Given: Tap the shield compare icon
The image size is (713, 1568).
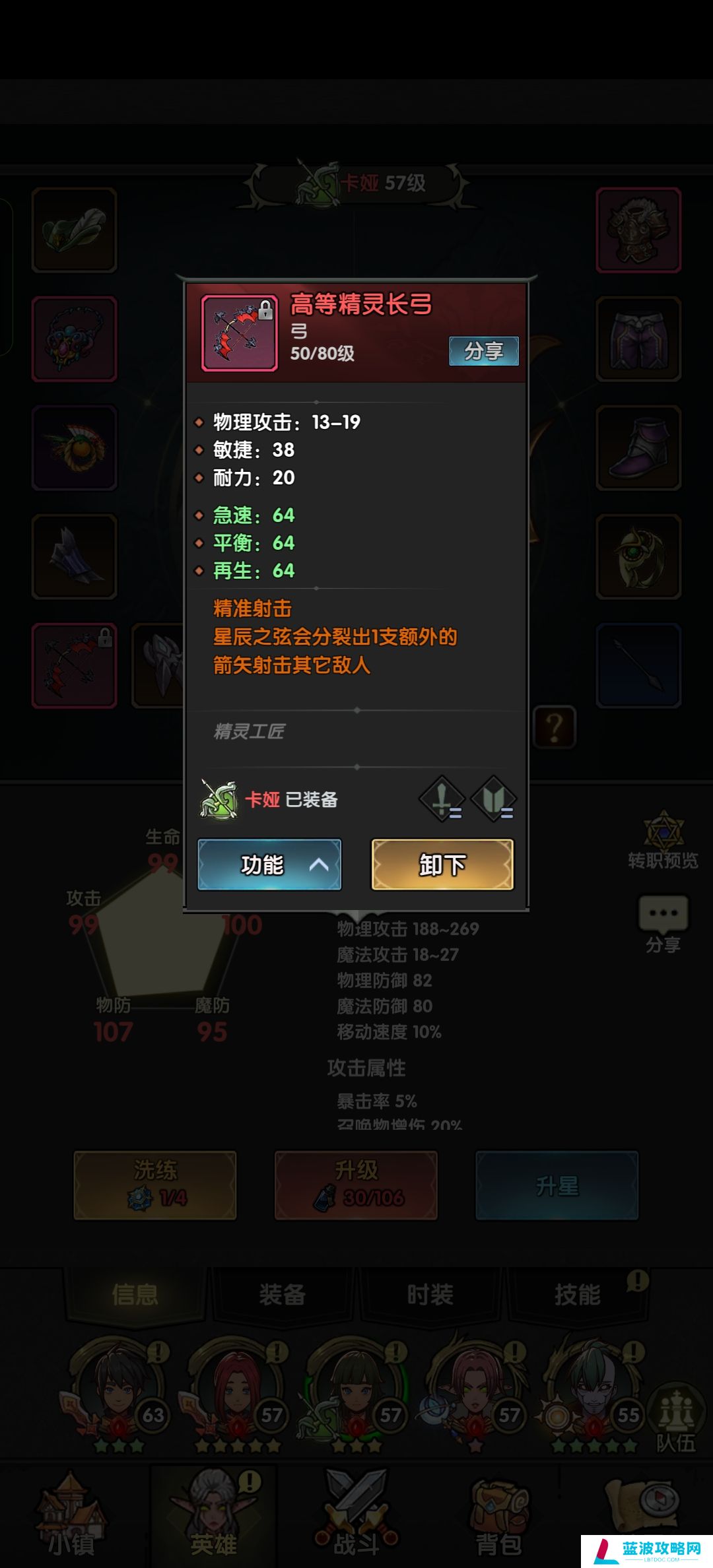Looking at the screenshot, I should click(493, 799).
